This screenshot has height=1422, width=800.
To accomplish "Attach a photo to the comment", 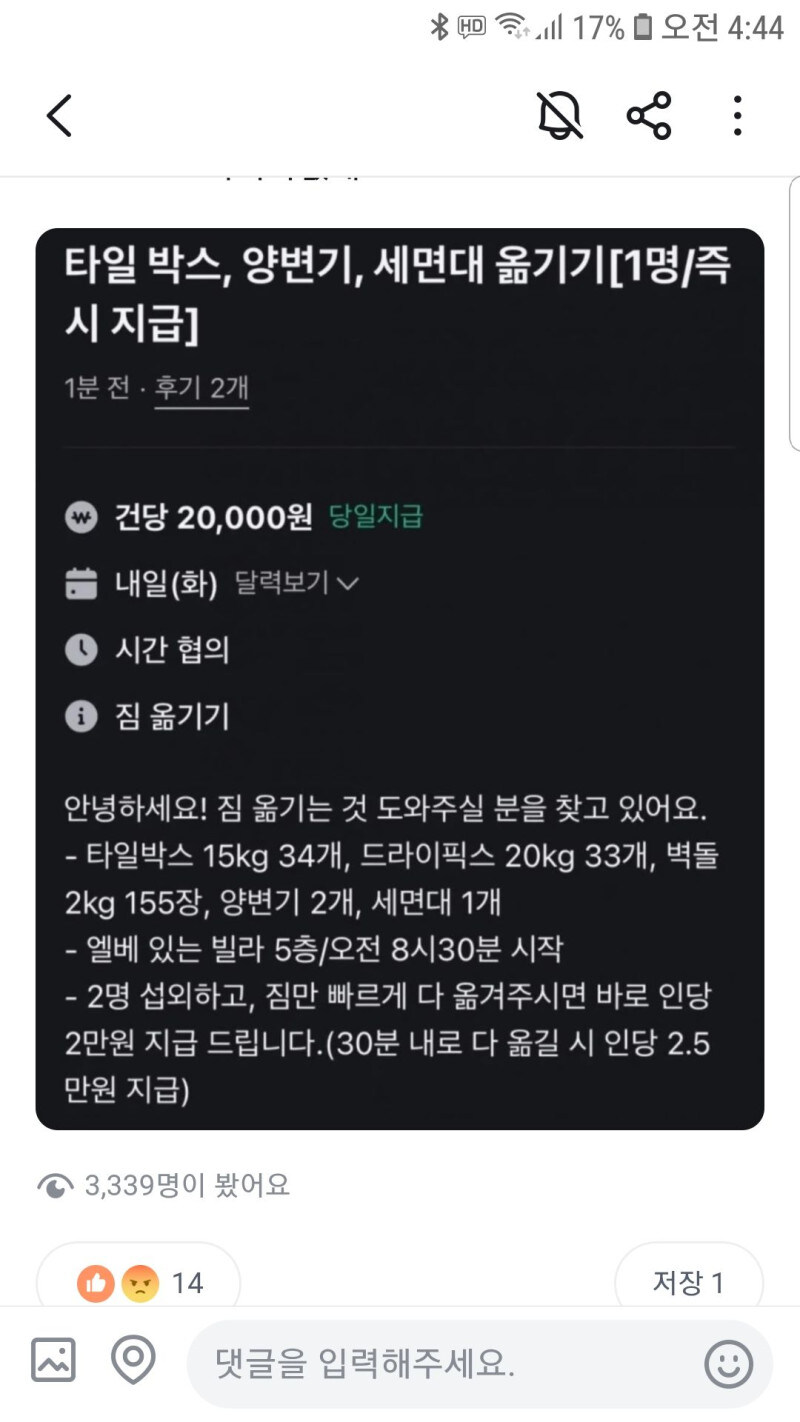I will coord(54,1361).
